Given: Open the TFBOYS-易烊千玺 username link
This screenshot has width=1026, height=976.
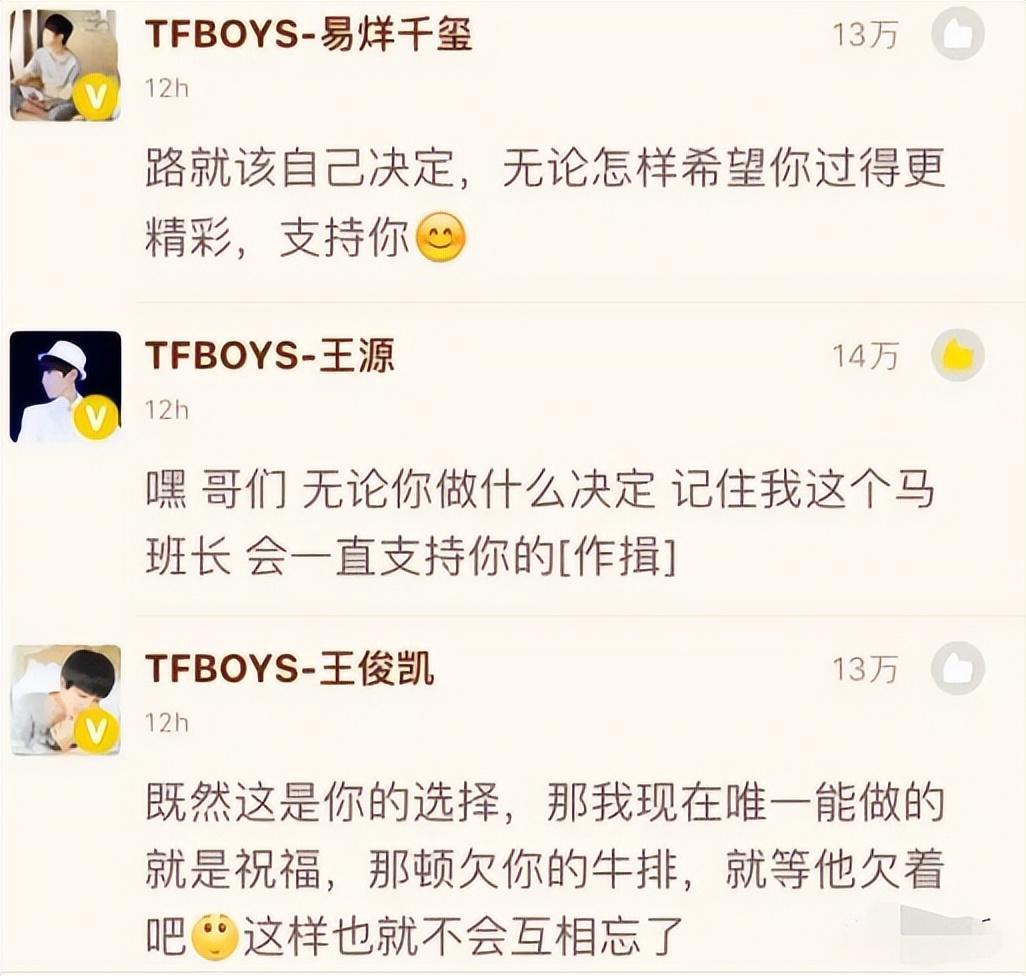Looking at the screenshot, I should [309, 34].
